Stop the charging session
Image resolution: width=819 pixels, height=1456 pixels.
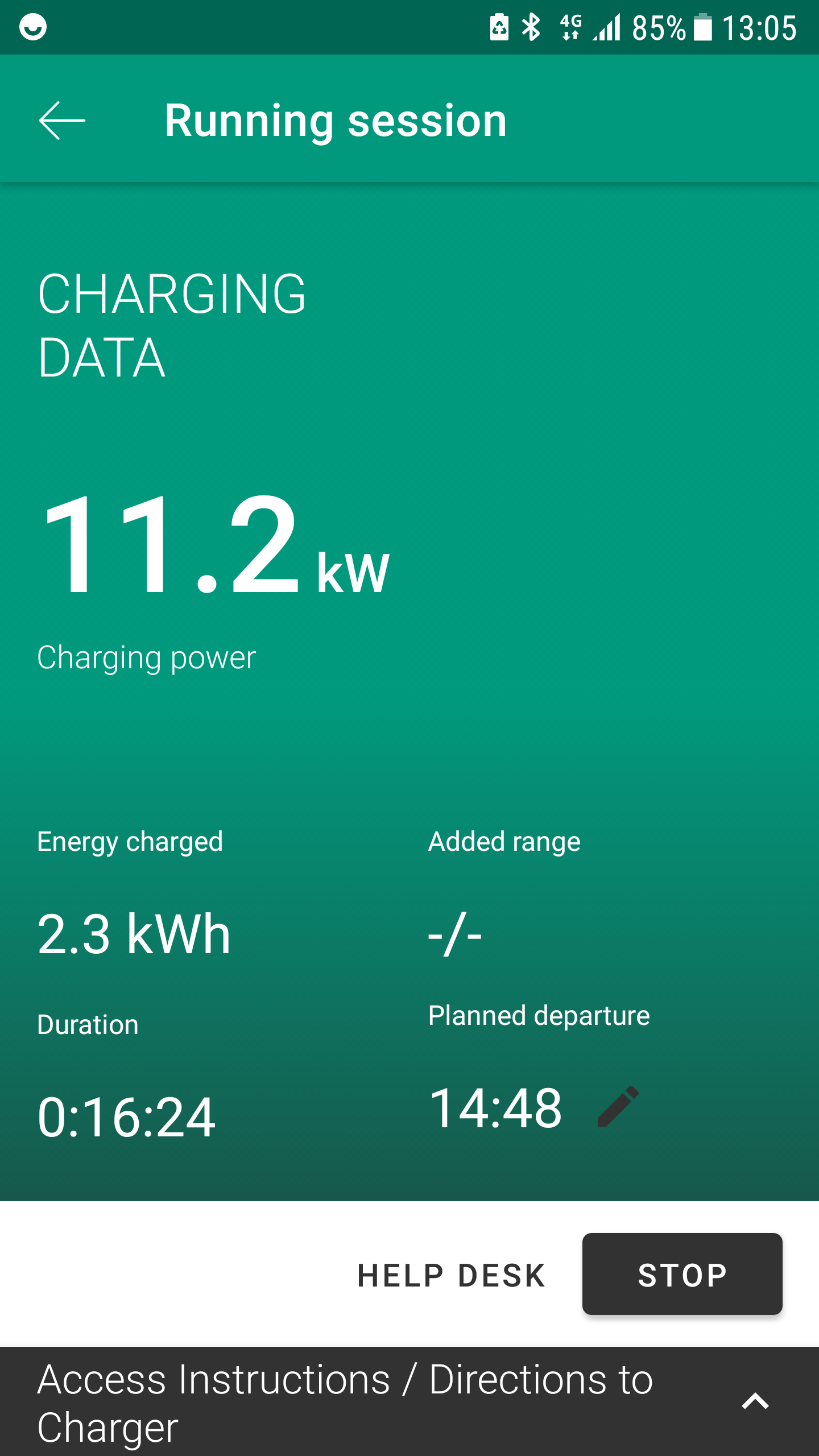[x=682, y=1274]
